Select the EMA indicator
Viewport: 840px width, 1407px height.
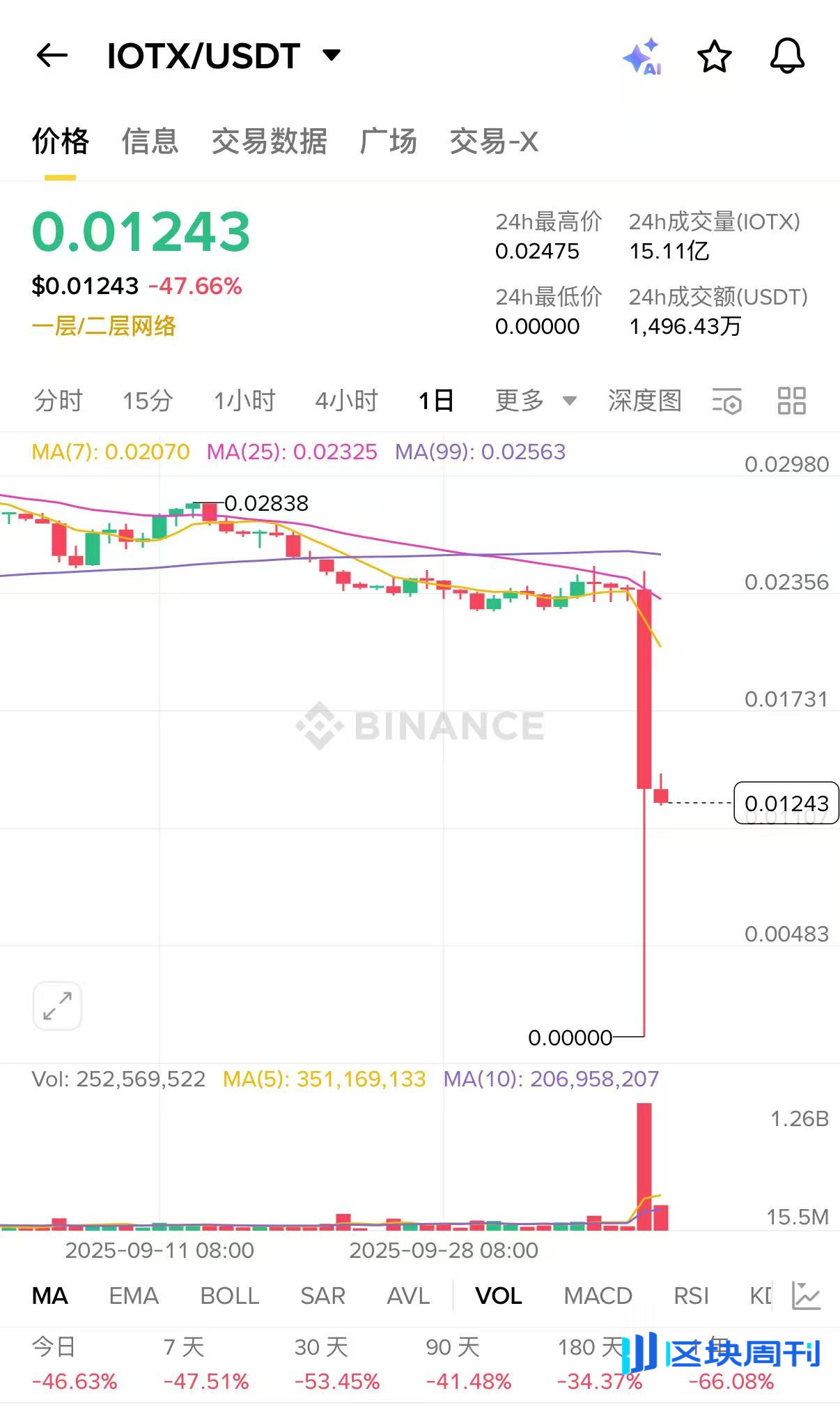tap(134, 1295)
